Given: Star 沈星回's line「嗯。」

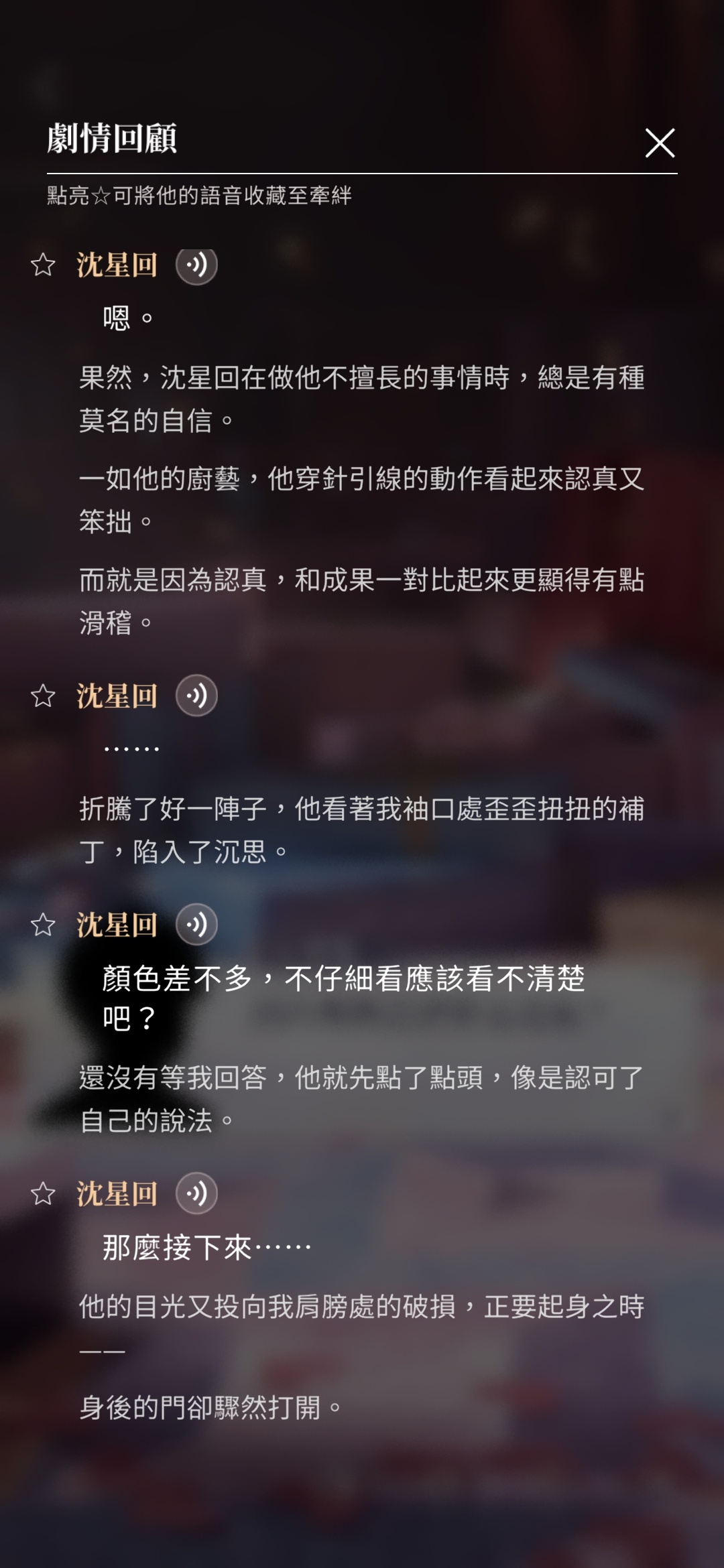Looking at the screenshot, I should pyautogui.click(x=43, y=265).
